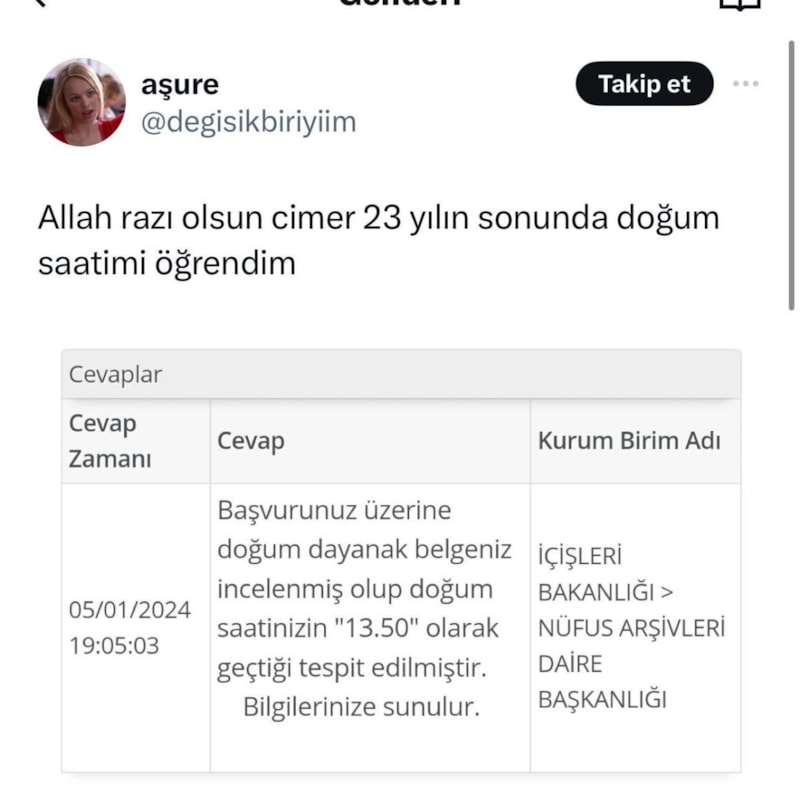Open aşure's profile picture
The width and height of the screenshot is (800, 795).
point(82,102)
